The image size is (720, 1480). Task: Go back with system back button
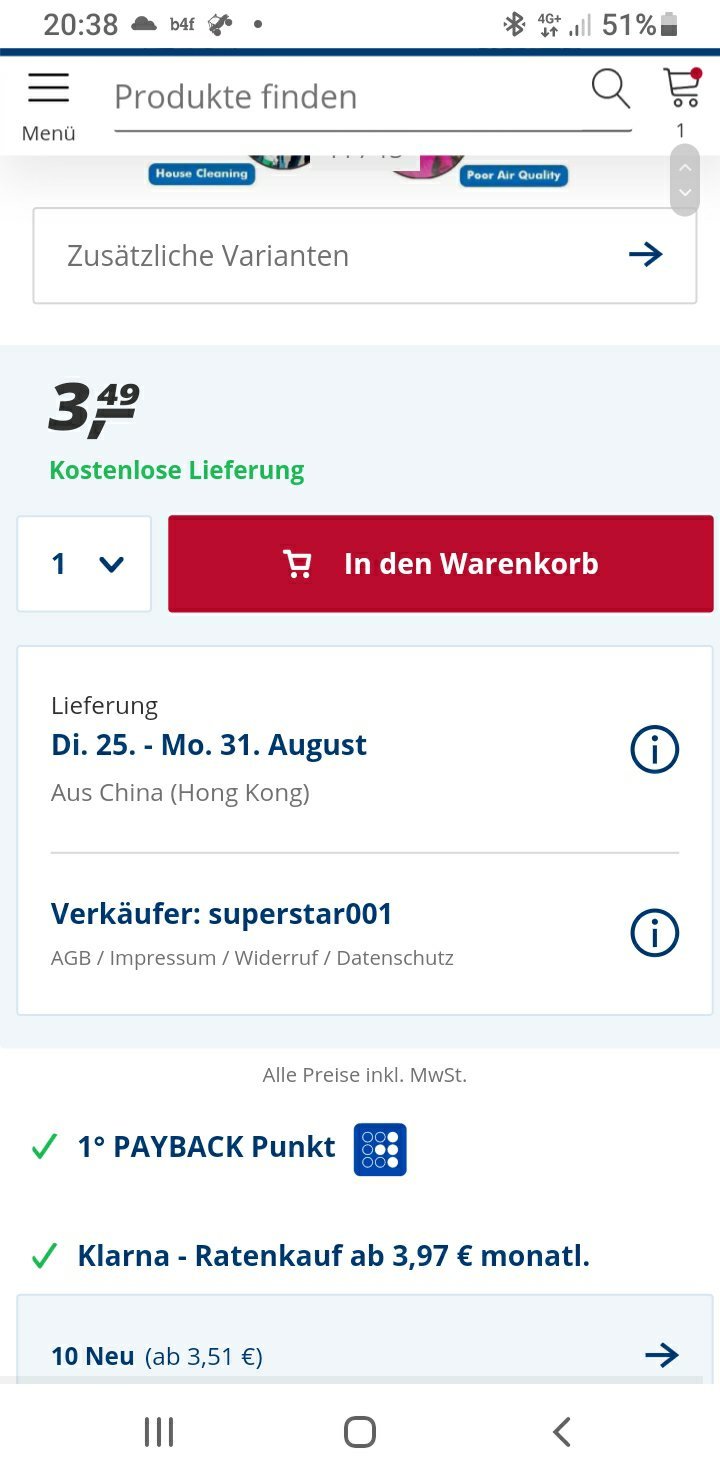(561, 1432)
